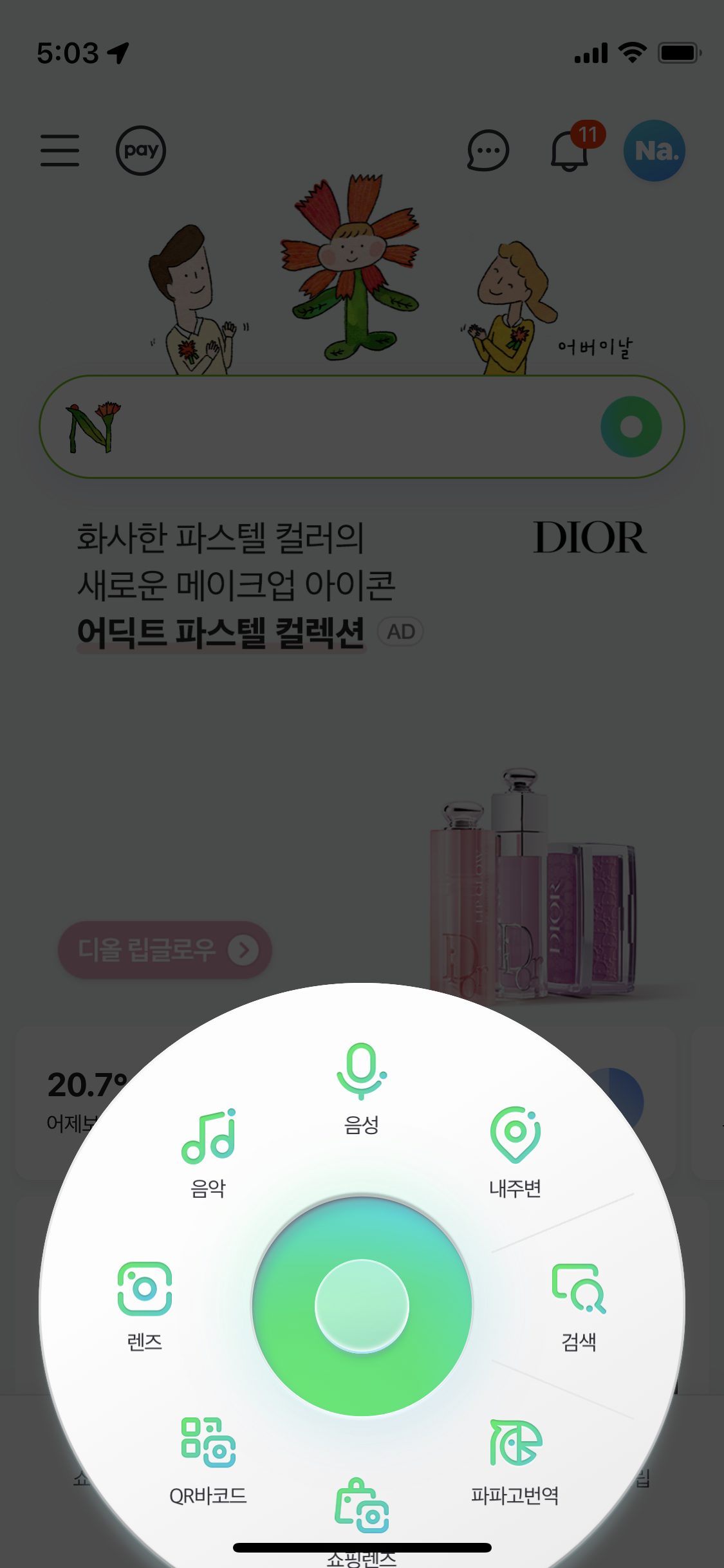The height and width of the screenshot is (1568, 724).
Task: Open the hamburger side menu
Action: 60,151
